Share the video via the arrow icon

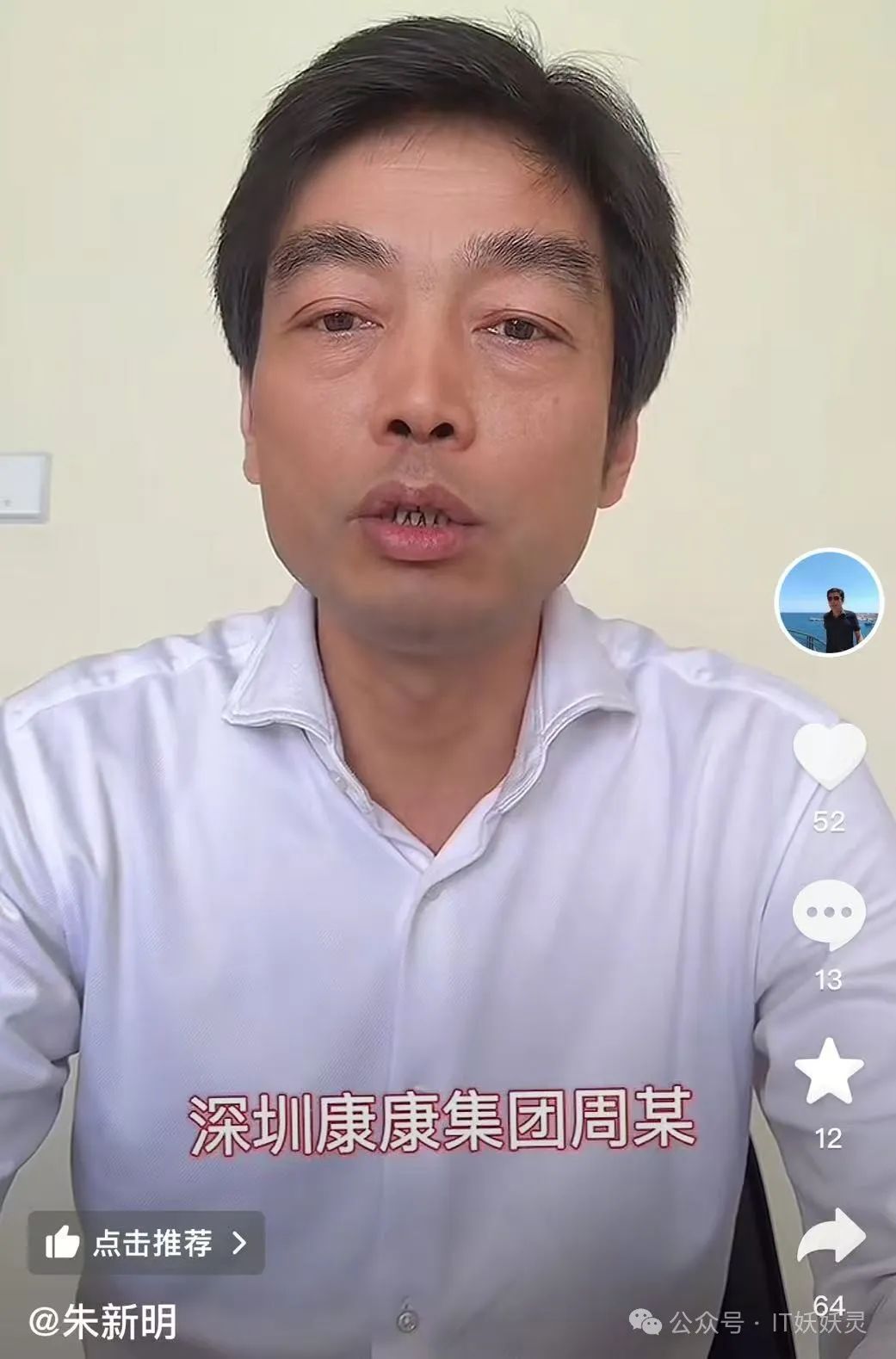830,1236
